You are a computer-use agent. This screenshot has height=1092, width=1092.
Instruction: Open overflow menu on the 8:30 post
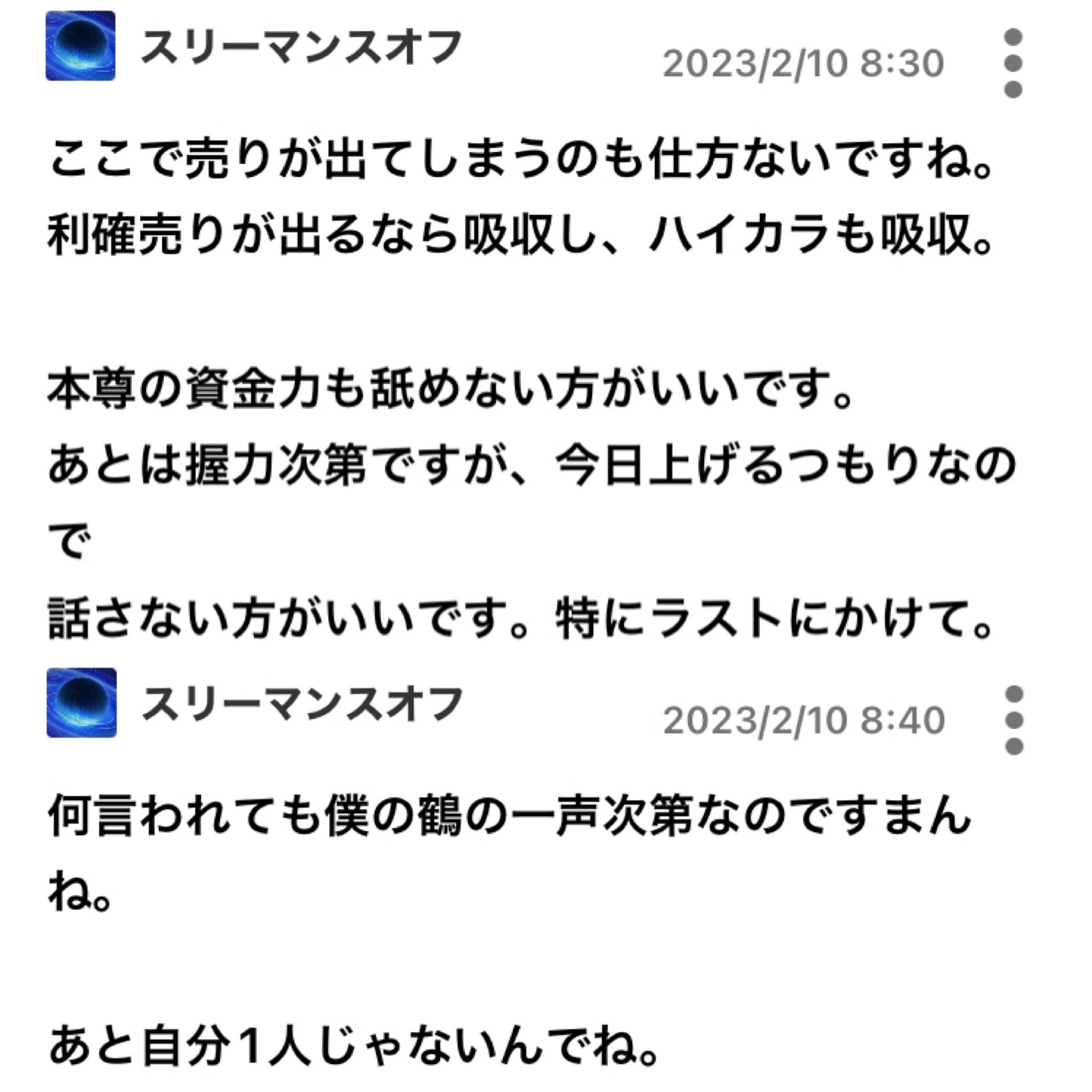pos(1013,63)
